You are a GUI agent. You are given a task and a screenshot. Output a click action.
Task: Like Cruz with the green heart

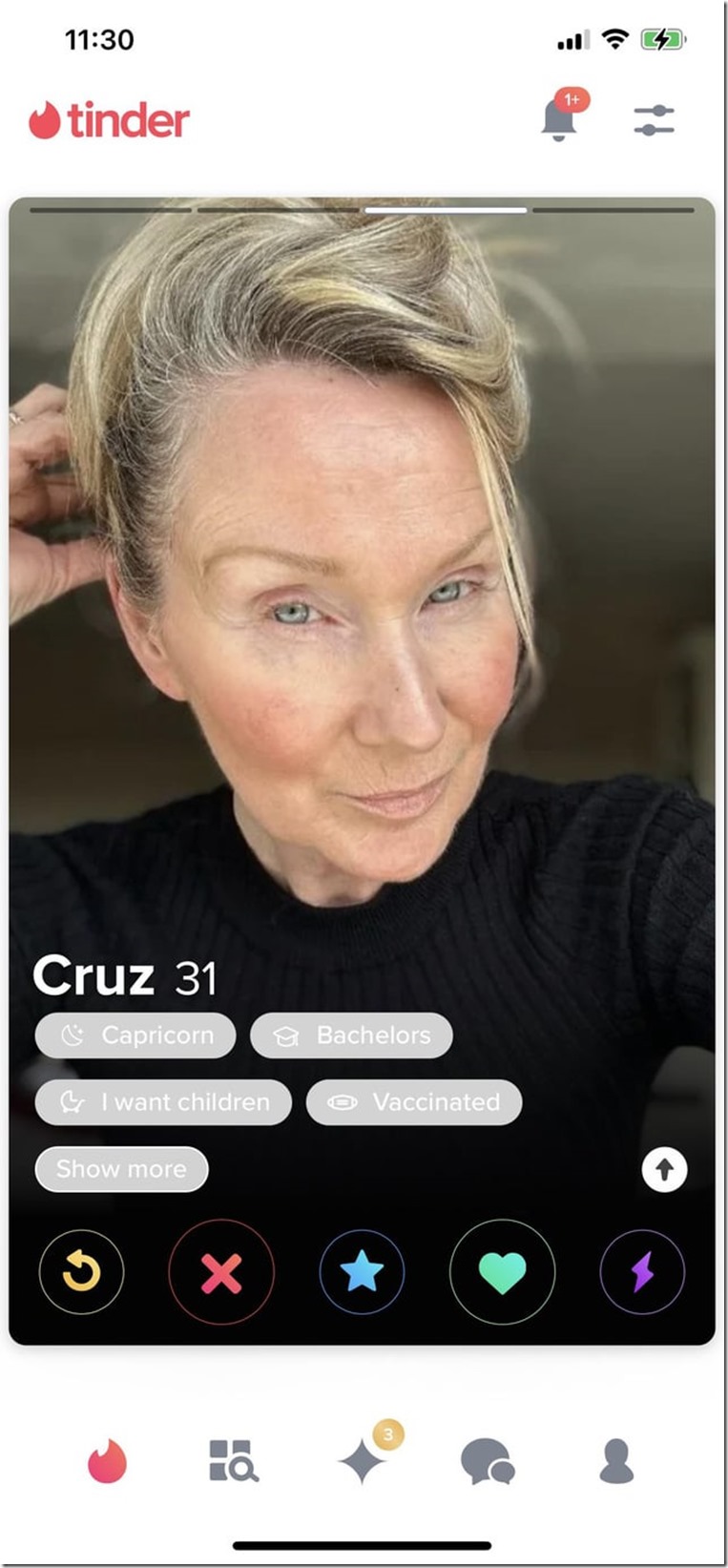(502, 1271)
